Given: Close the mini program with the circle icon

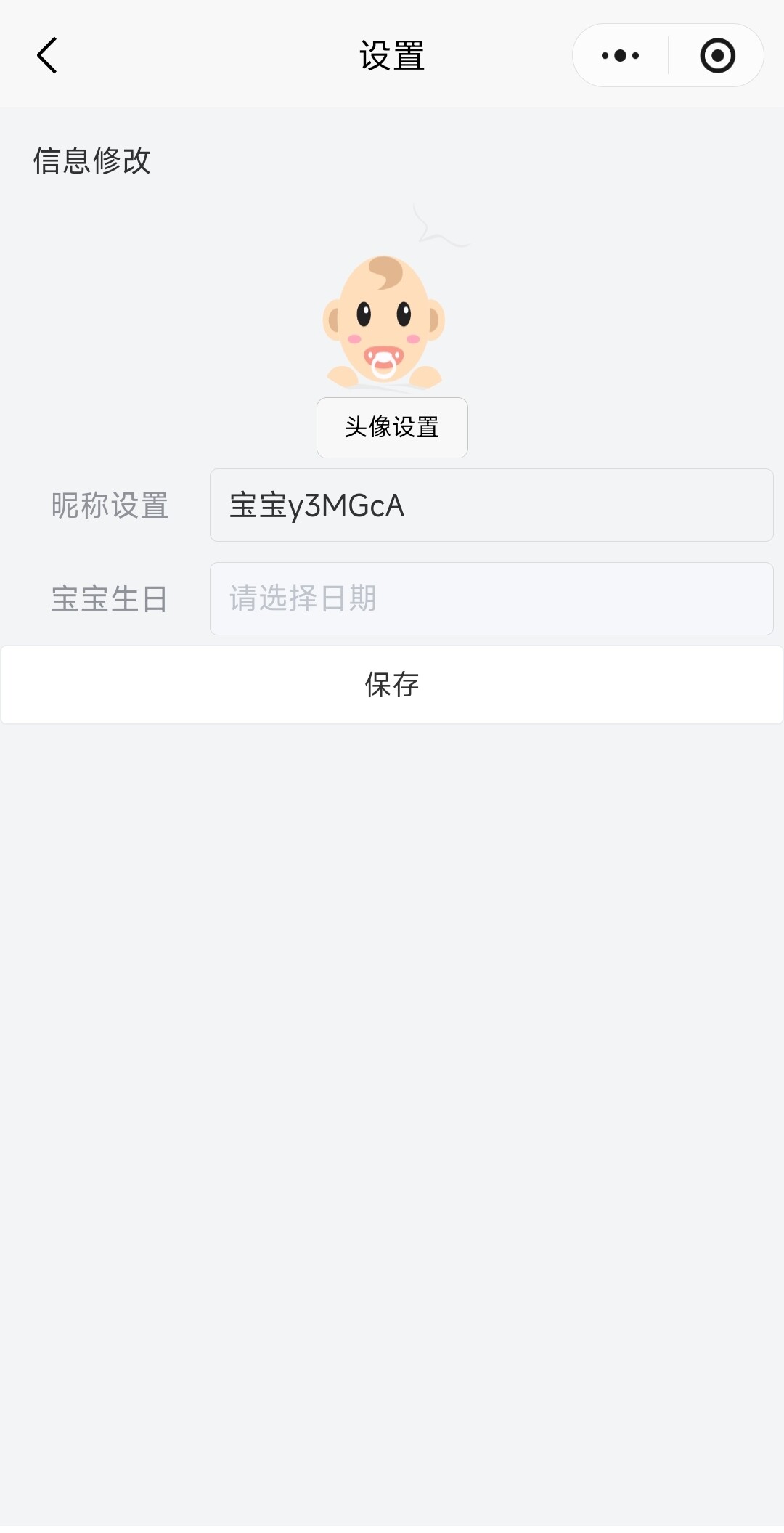Looking at the screenshot, I should tap(717, 56).
